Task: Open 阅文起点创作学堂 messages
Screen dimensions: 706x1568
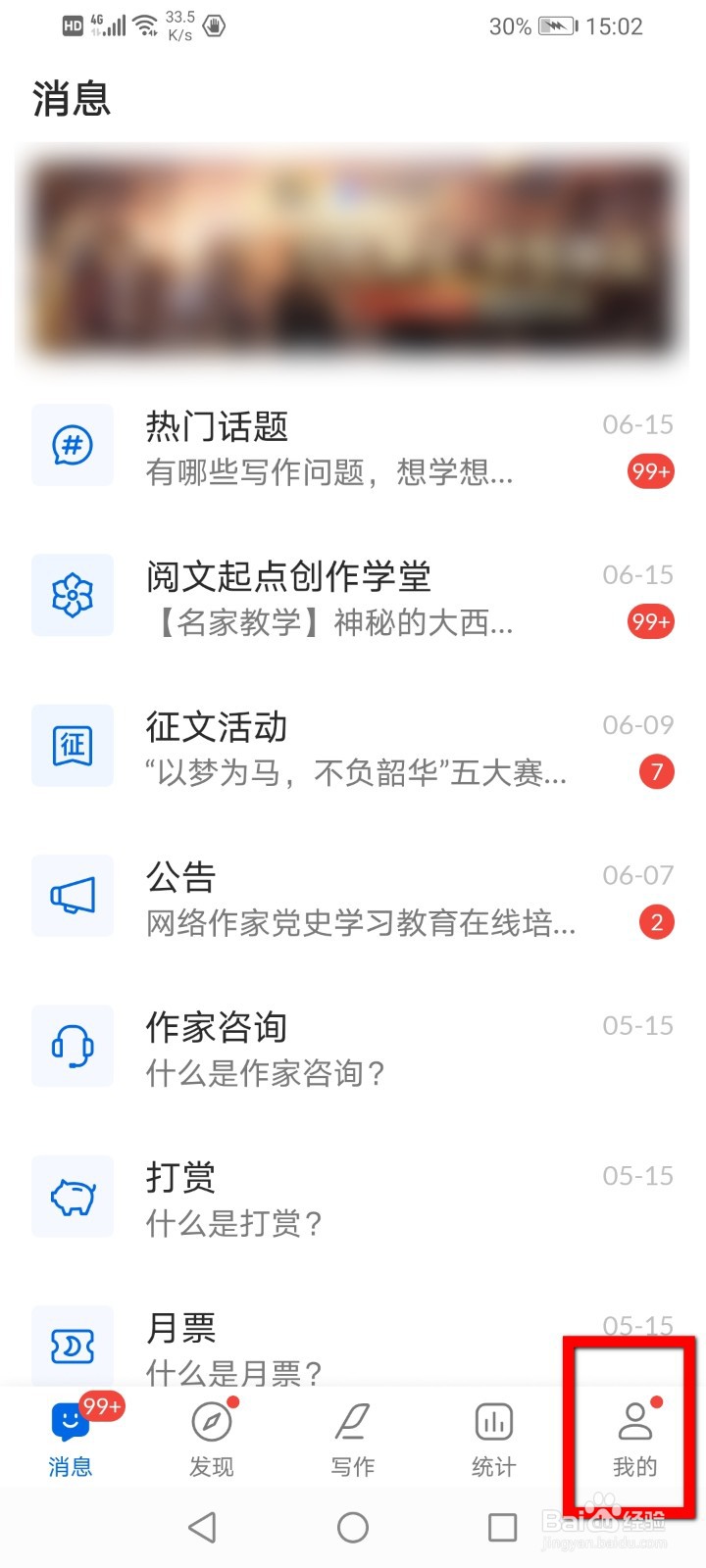Action: coord(353,598)
